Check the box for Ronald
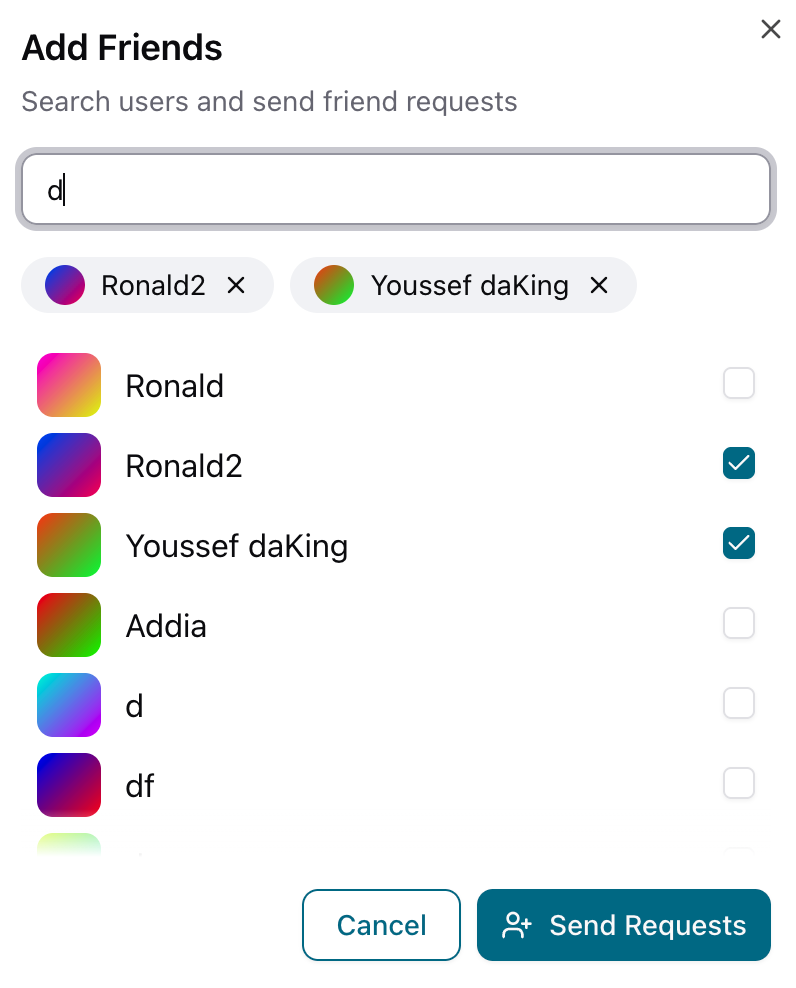 pos(739,384)
